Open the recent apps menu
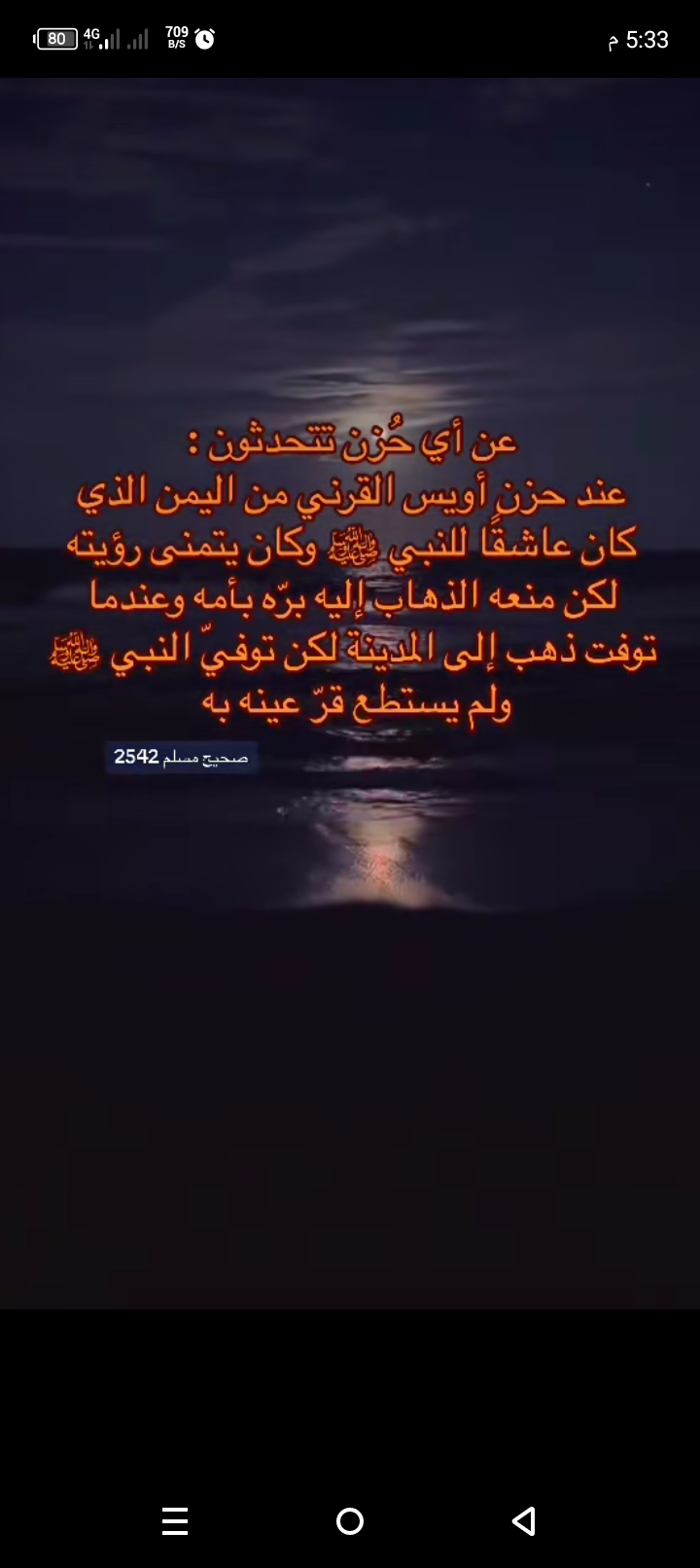The image size is (700, 1568). click(x=175, y=1520)
